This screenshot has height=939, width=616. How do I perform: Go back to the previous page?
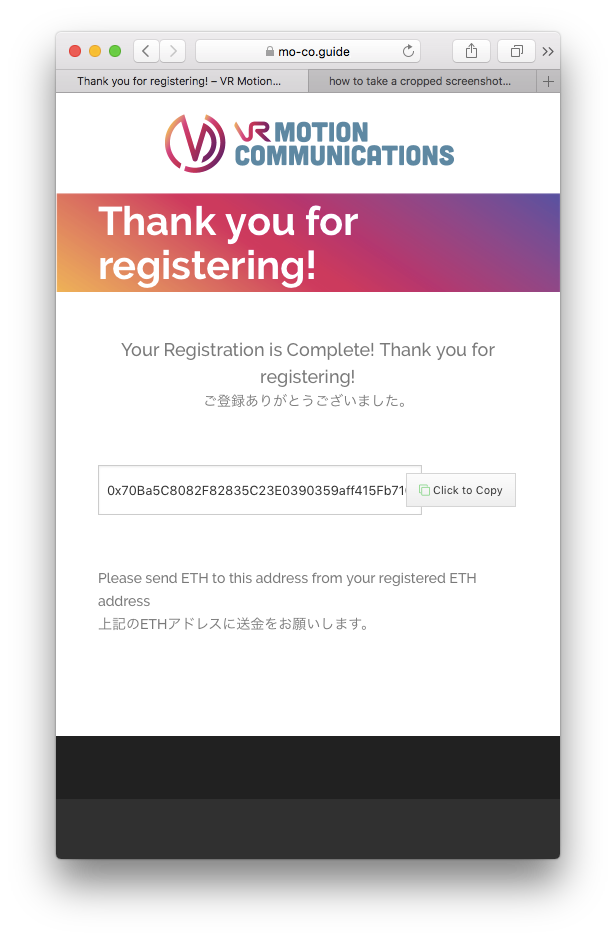point(146,51)
